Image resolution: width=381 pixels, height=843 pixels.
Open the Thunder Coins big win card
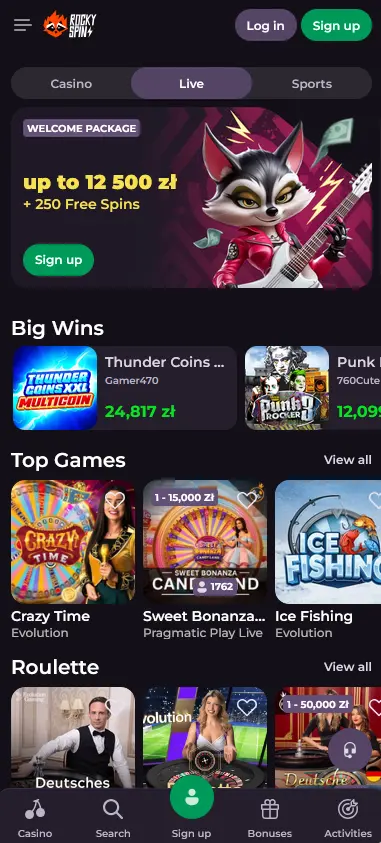124,388
